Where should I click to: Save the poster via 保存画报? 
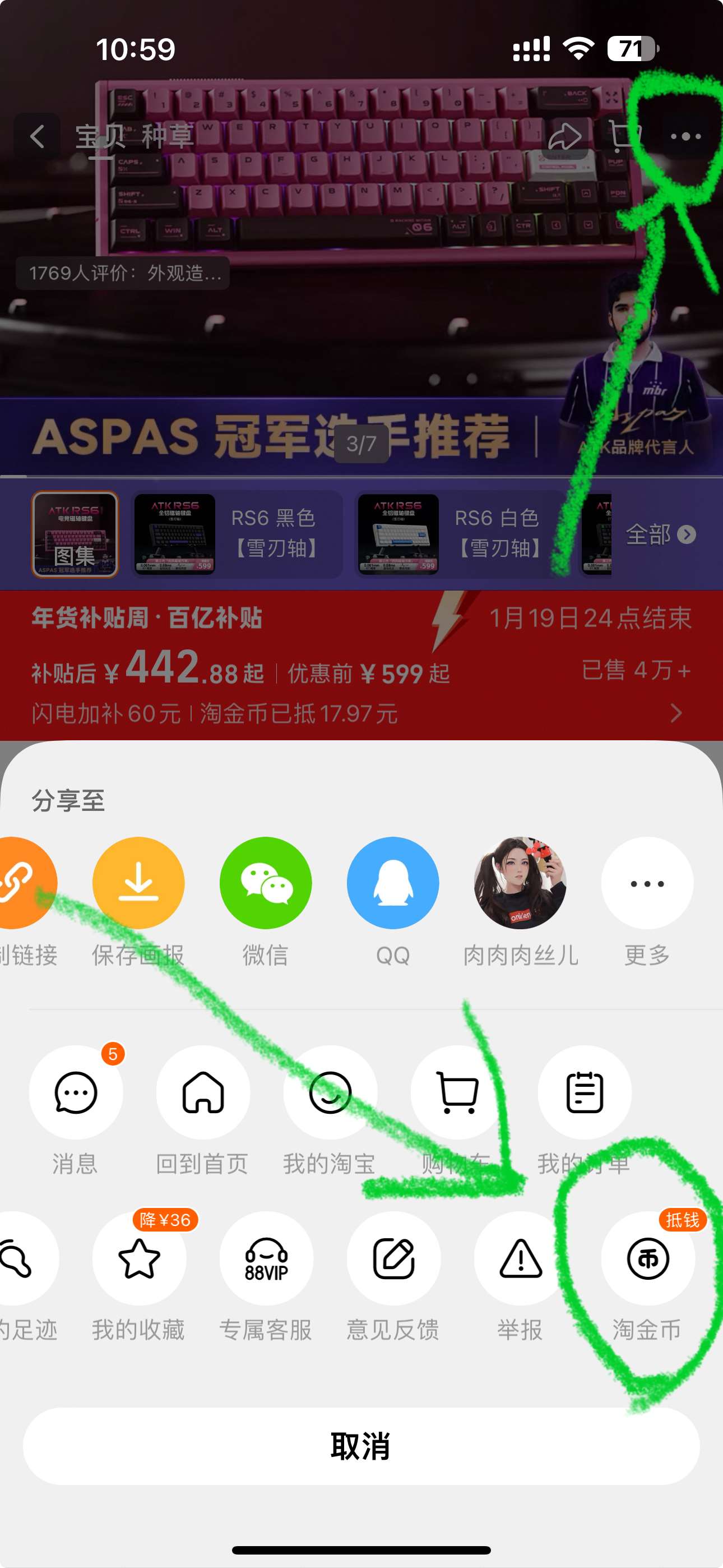138,883
